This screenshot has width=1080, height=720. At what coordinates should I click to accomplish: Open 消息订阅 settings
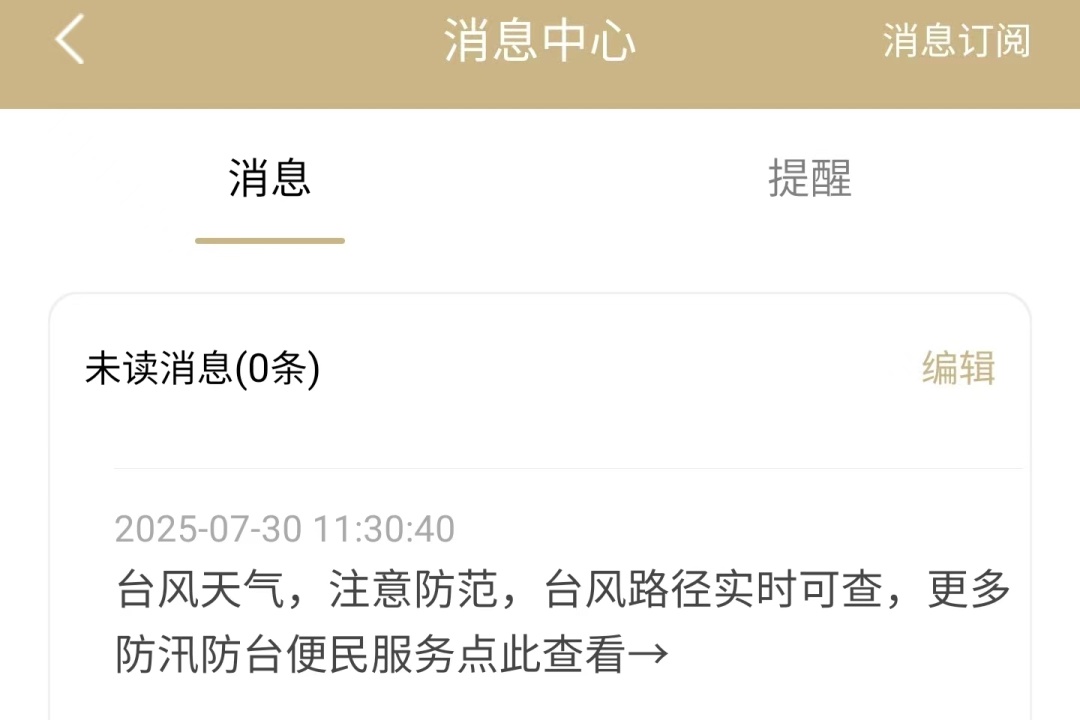[956, 42]
